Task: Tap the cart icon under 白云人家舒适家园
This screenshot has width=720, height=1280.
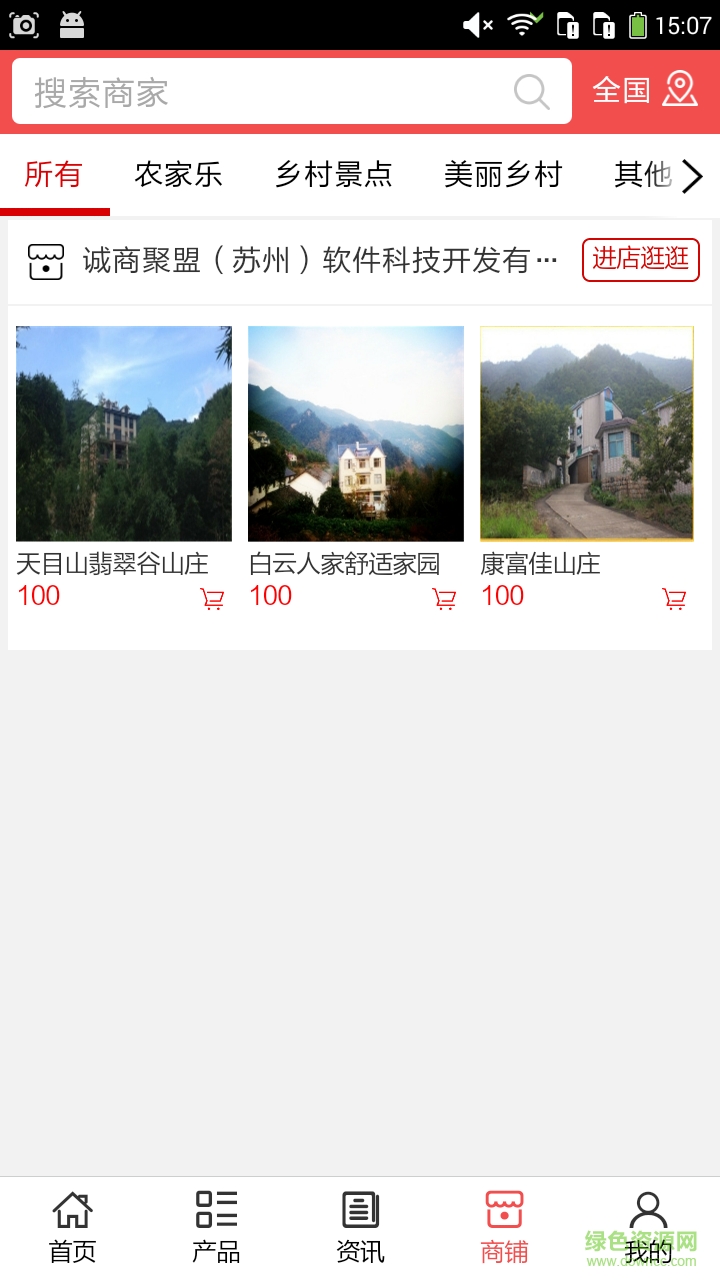Action: (x=444, y=597)
